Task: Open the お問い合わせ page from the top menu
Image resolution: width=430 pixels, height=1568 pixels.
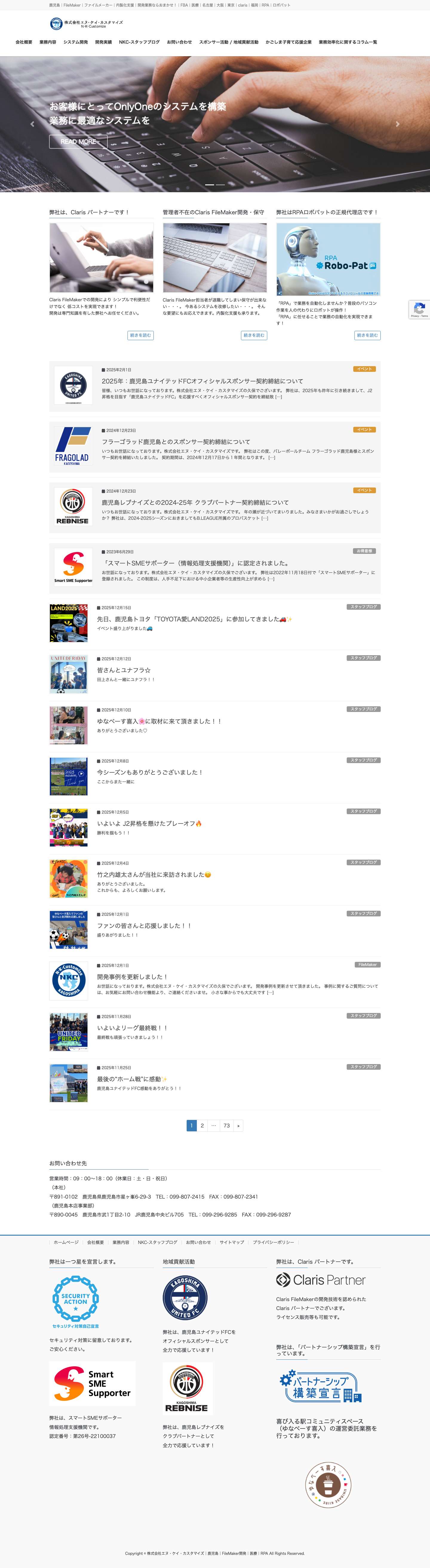Action: point(179,42)
